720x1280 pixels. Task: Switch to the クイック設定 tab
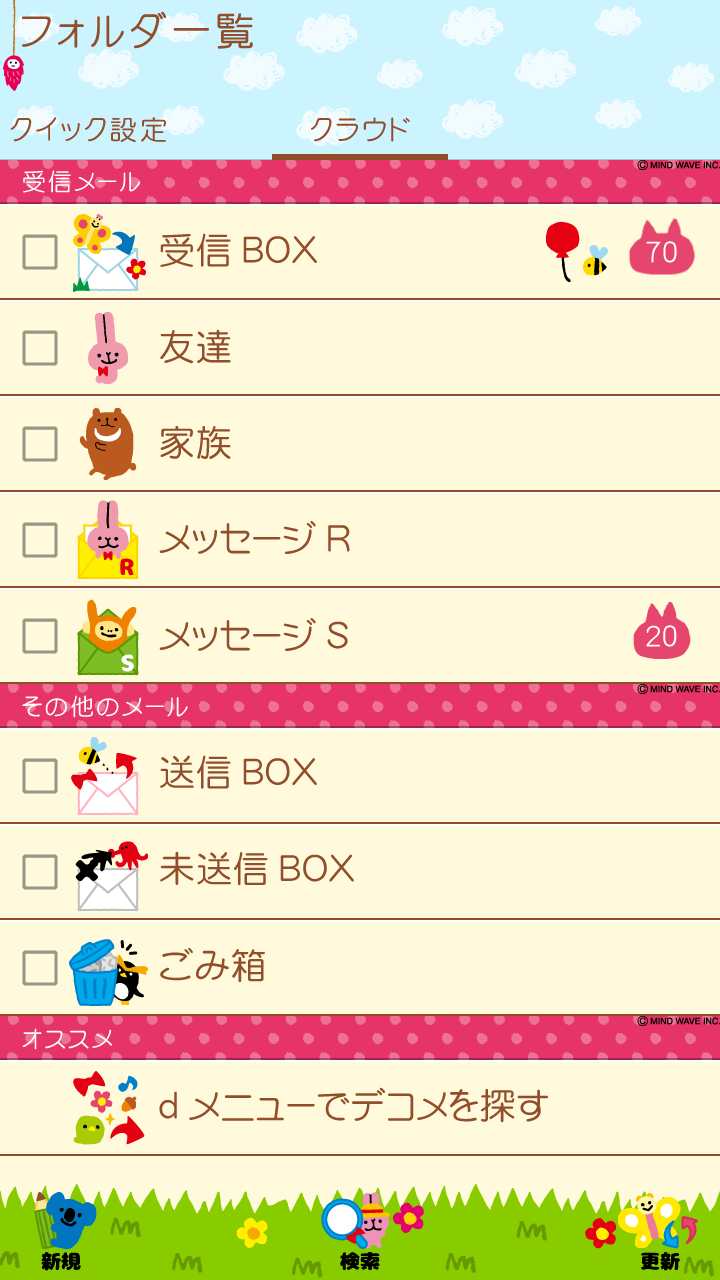88,130
